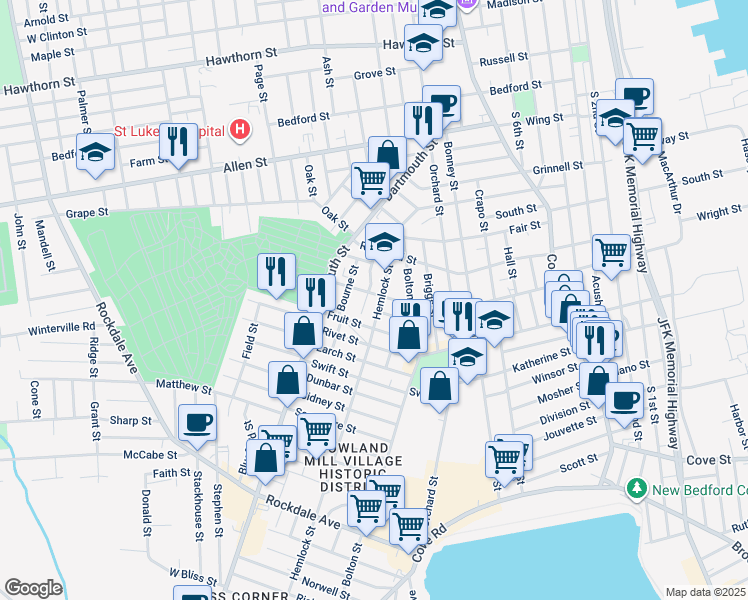Open the cart marker west of JFK Memorial Highway
The width and height of the screenshot is (748, 600).
[612, 256]
